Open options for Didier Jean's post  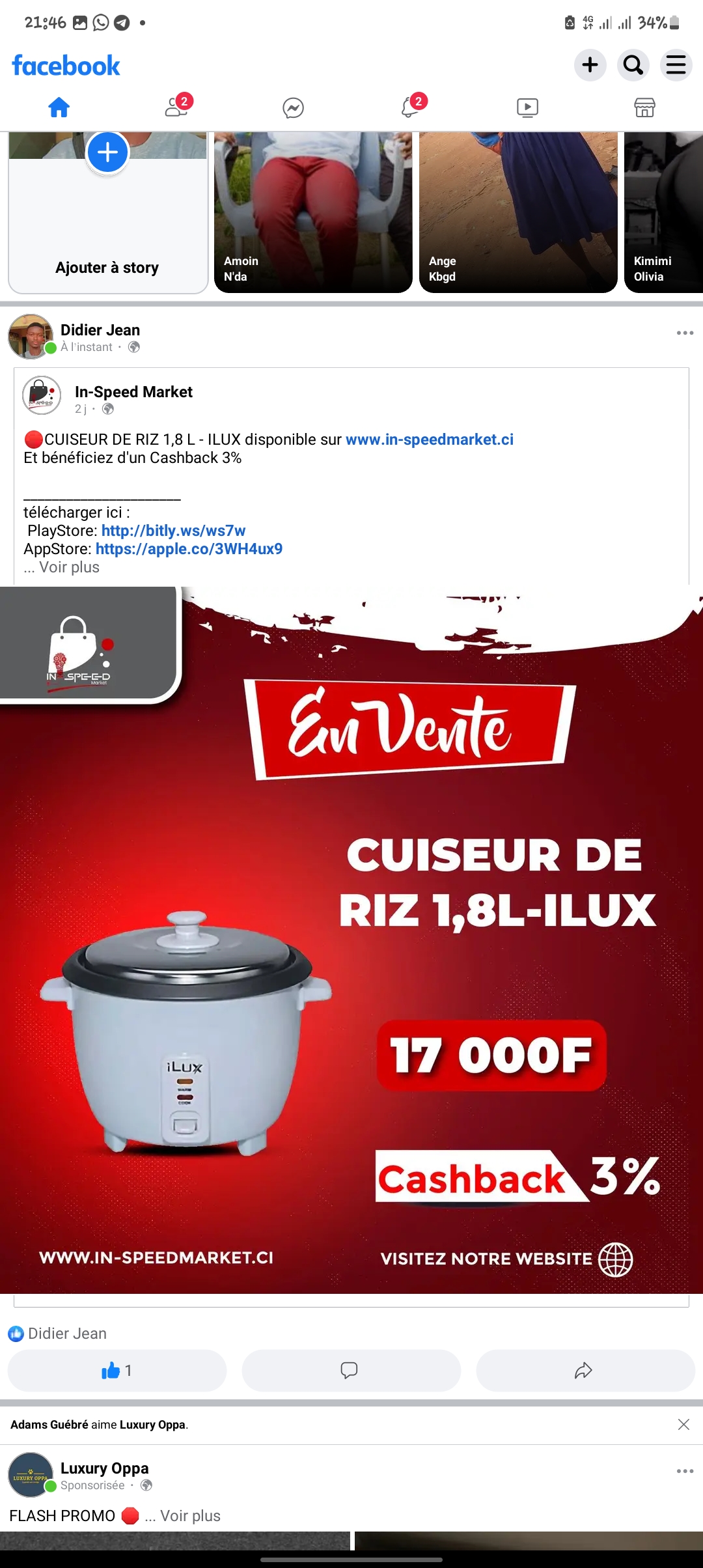coord(685,333)
